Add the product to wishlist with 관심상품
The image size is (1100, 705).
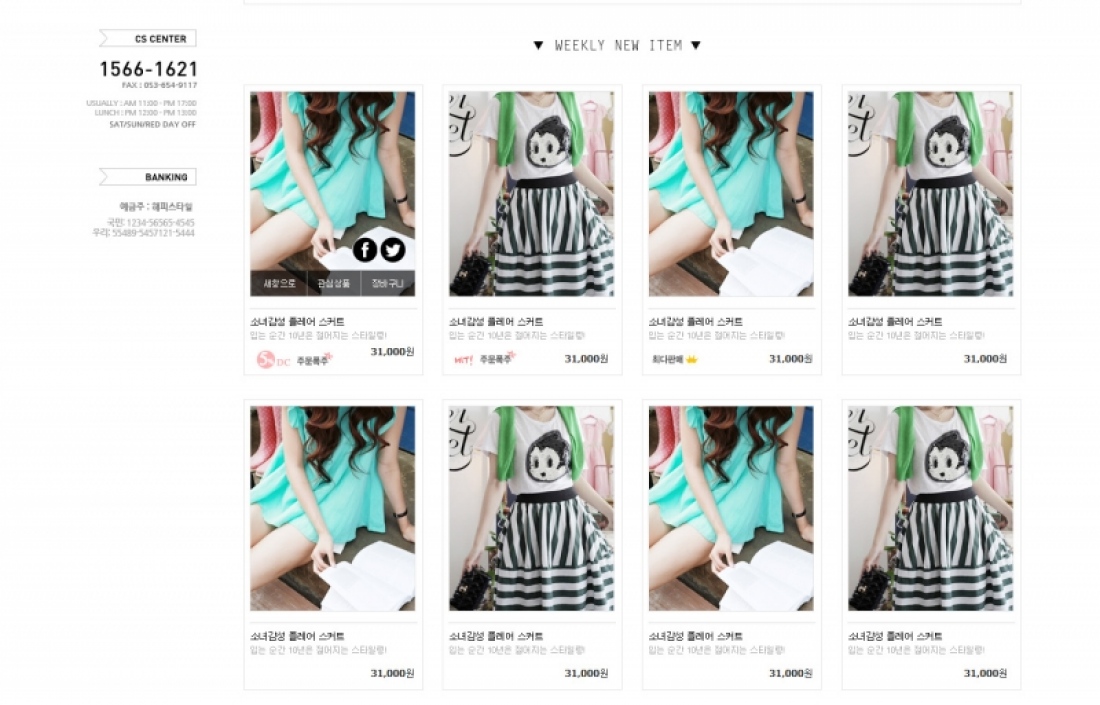pos(334,284)
